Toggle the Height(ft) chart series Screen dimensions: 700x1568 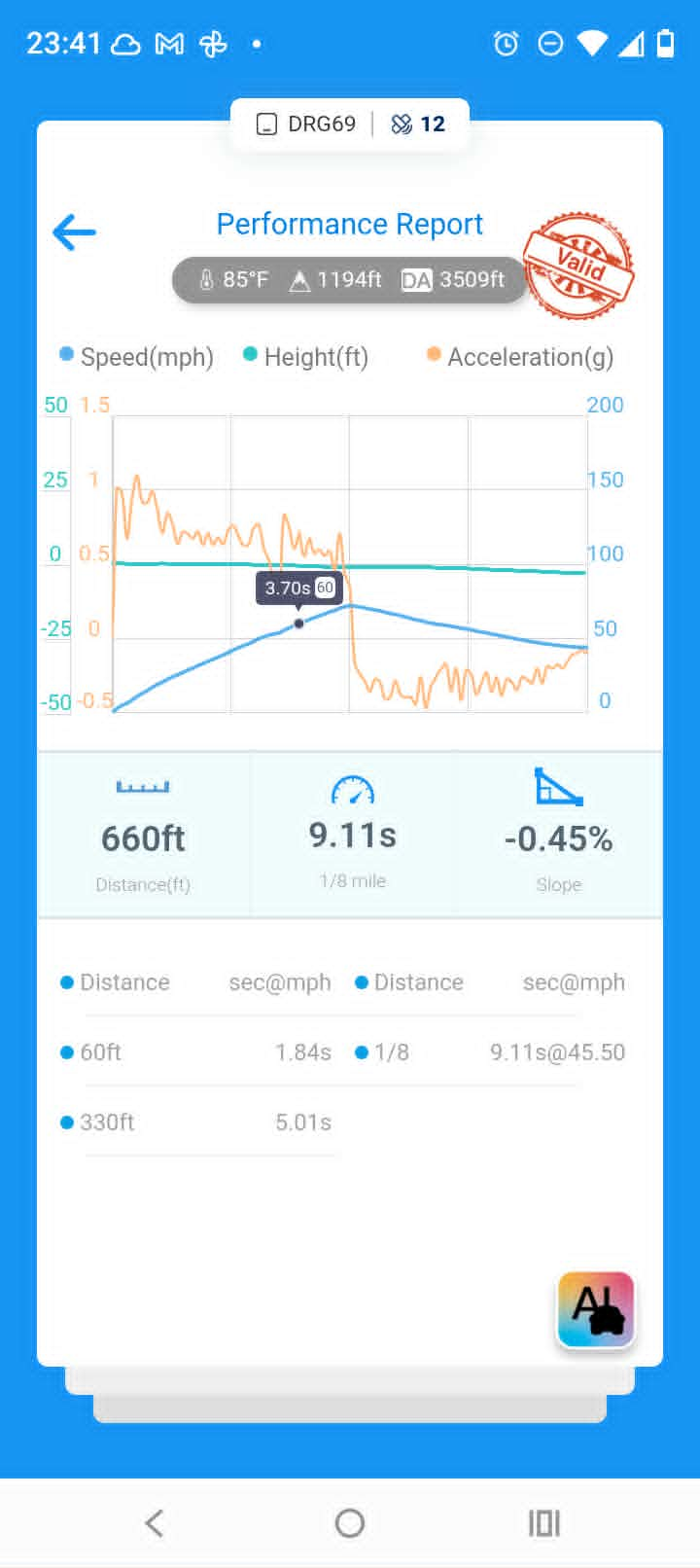click(306, 357)
